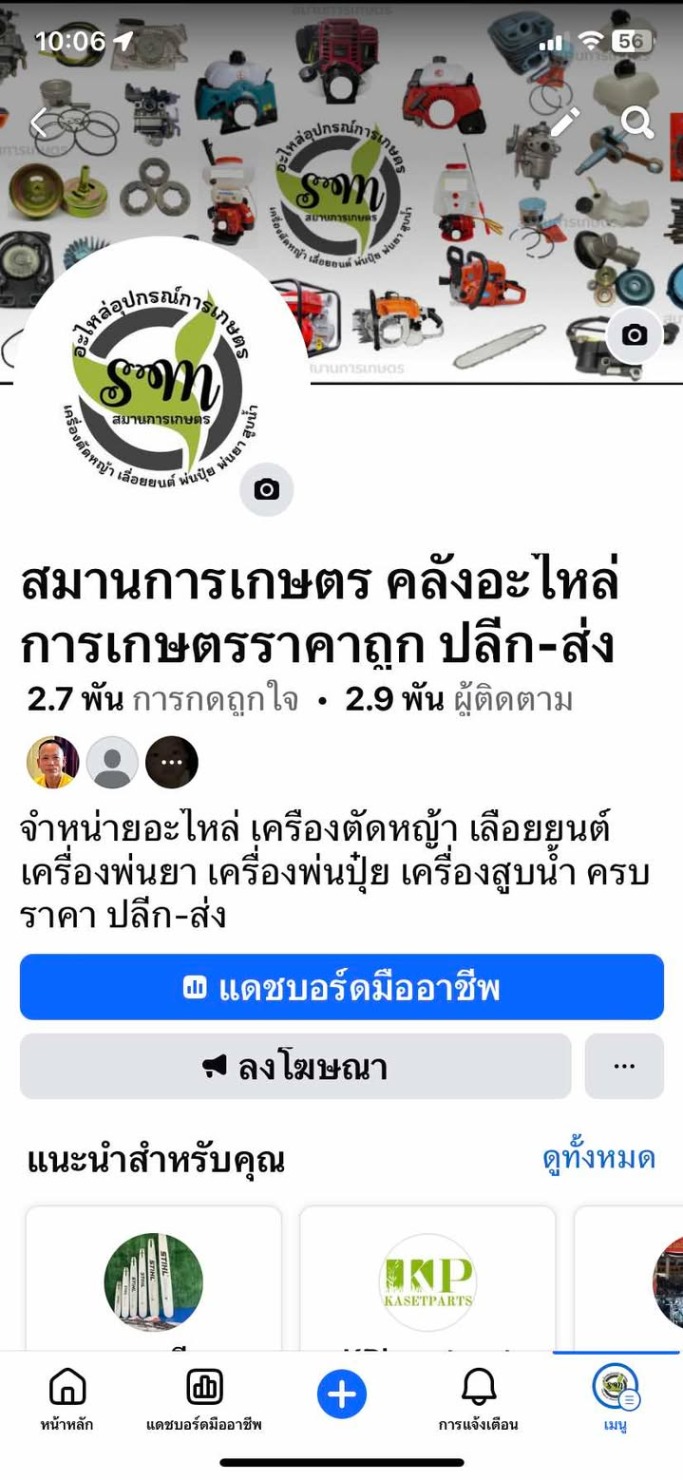Open the การแจ้งเตือน notifications tab
The width and height of the screenshot is (683, 1480).
[x=478, y=1400]
